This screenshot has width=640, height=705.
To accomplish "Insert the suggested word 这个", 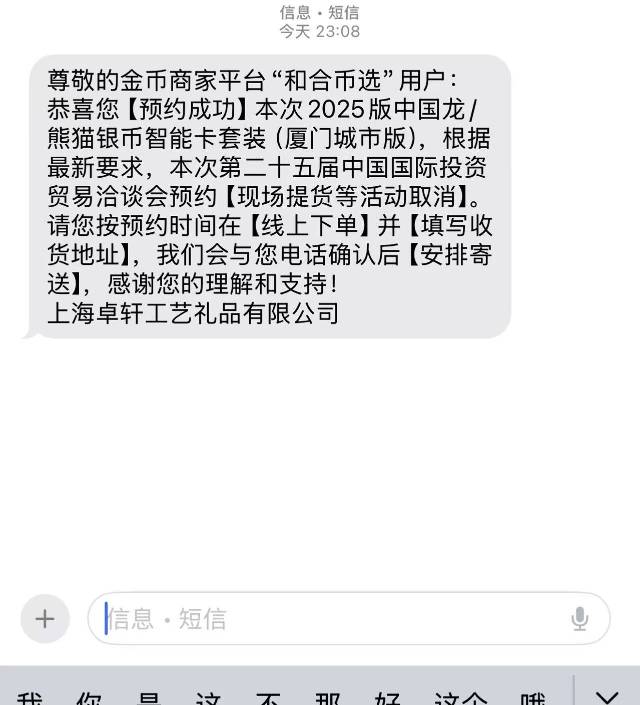I will click(461, 698).
